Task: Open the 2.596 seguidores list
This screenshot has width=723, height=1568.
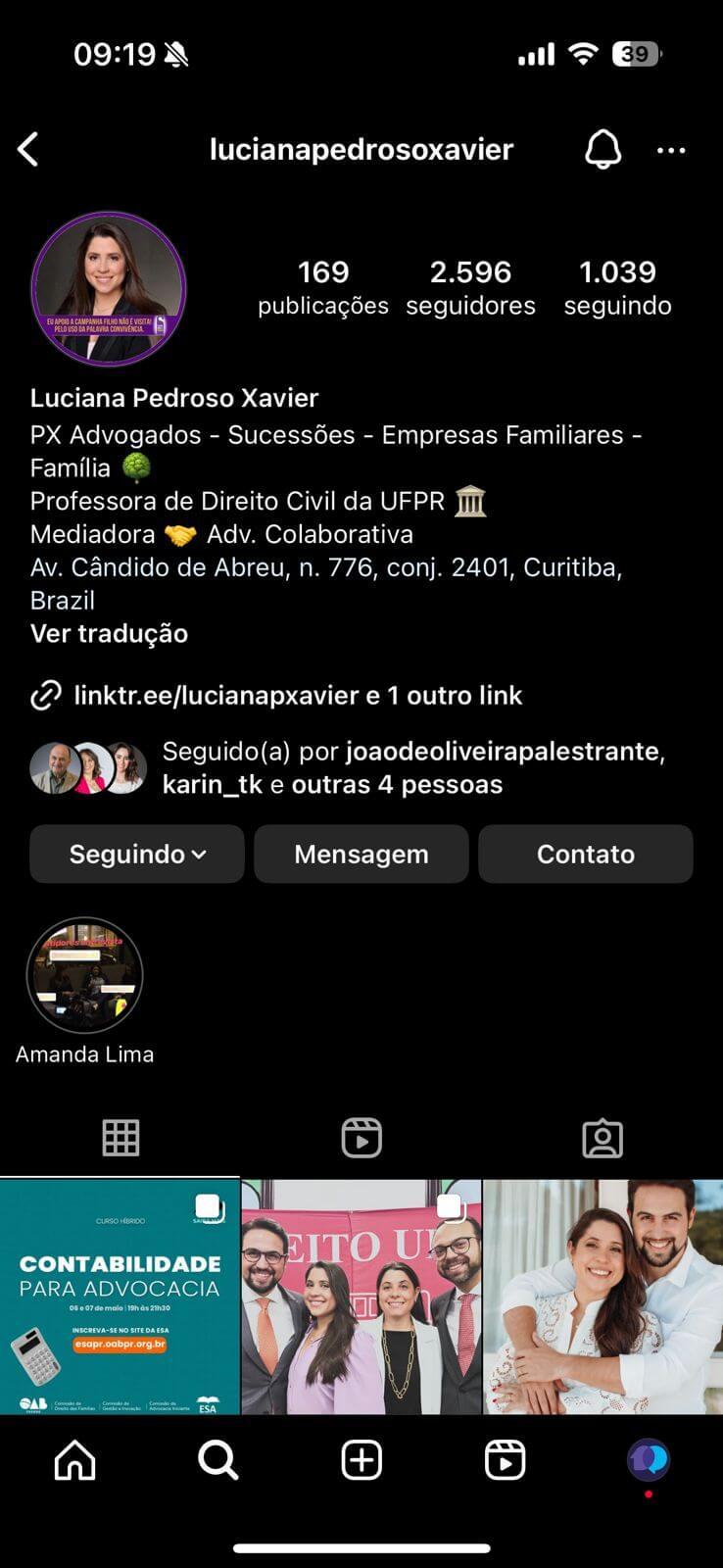Action: point(470,287)
